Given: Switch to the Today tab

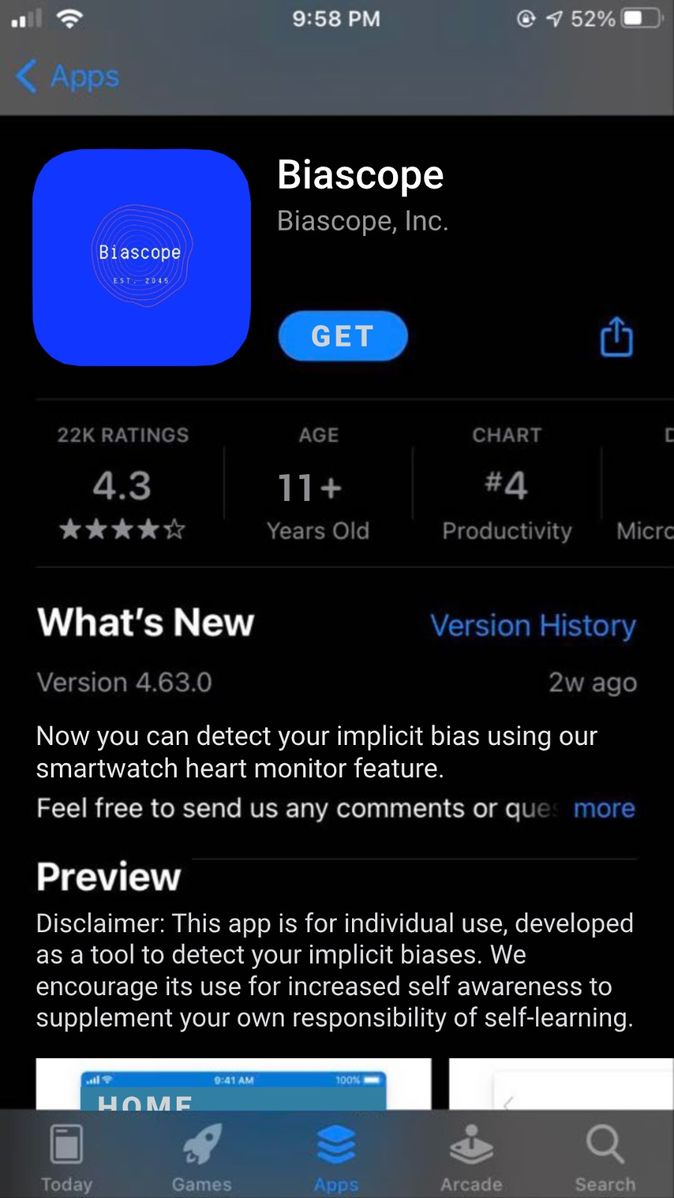Looking at the screenshot, I should pos(66,1155).
